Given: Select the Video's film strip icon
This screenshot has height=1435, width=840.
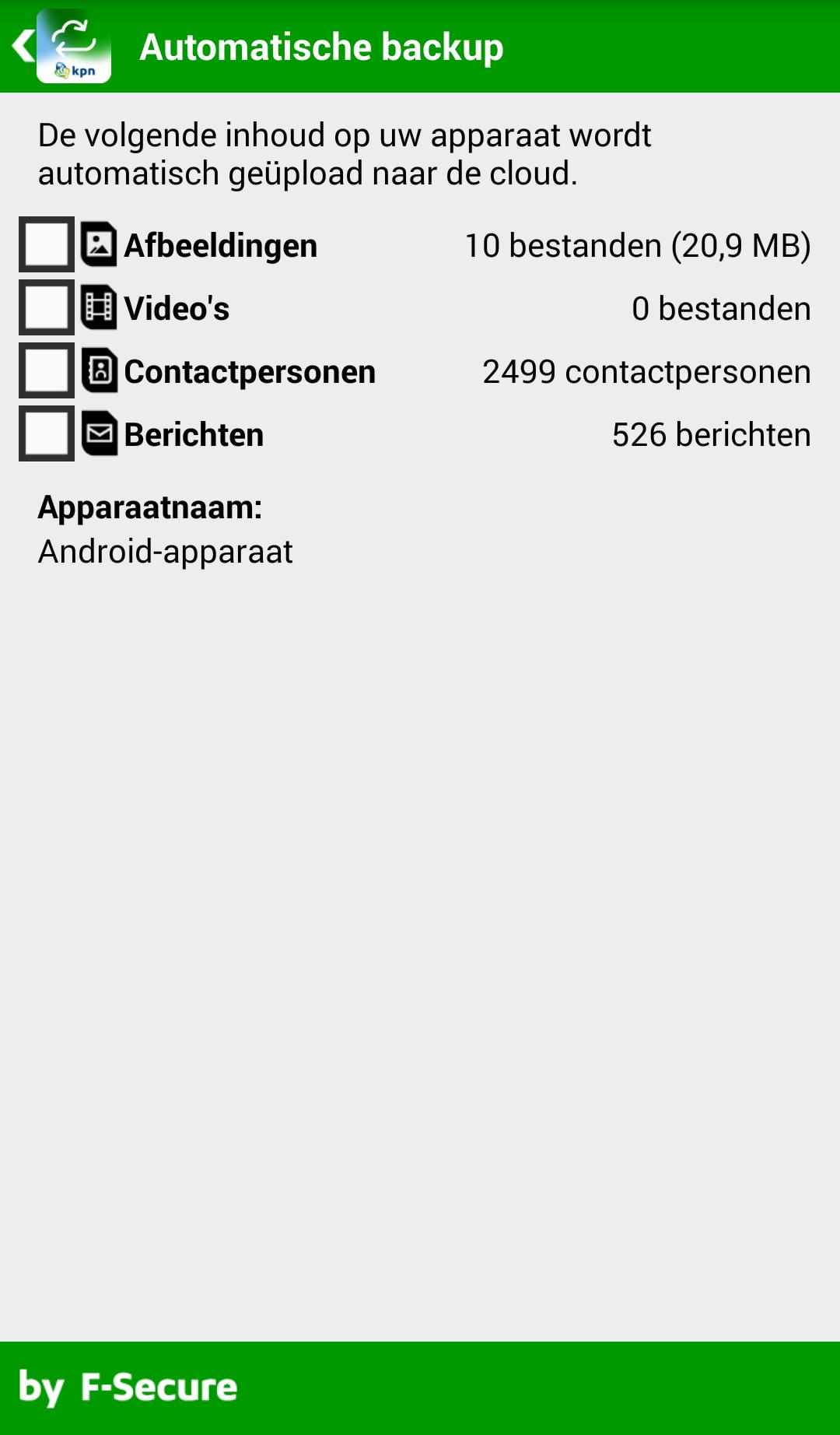Looking at the screenshot, I should 99,307.
